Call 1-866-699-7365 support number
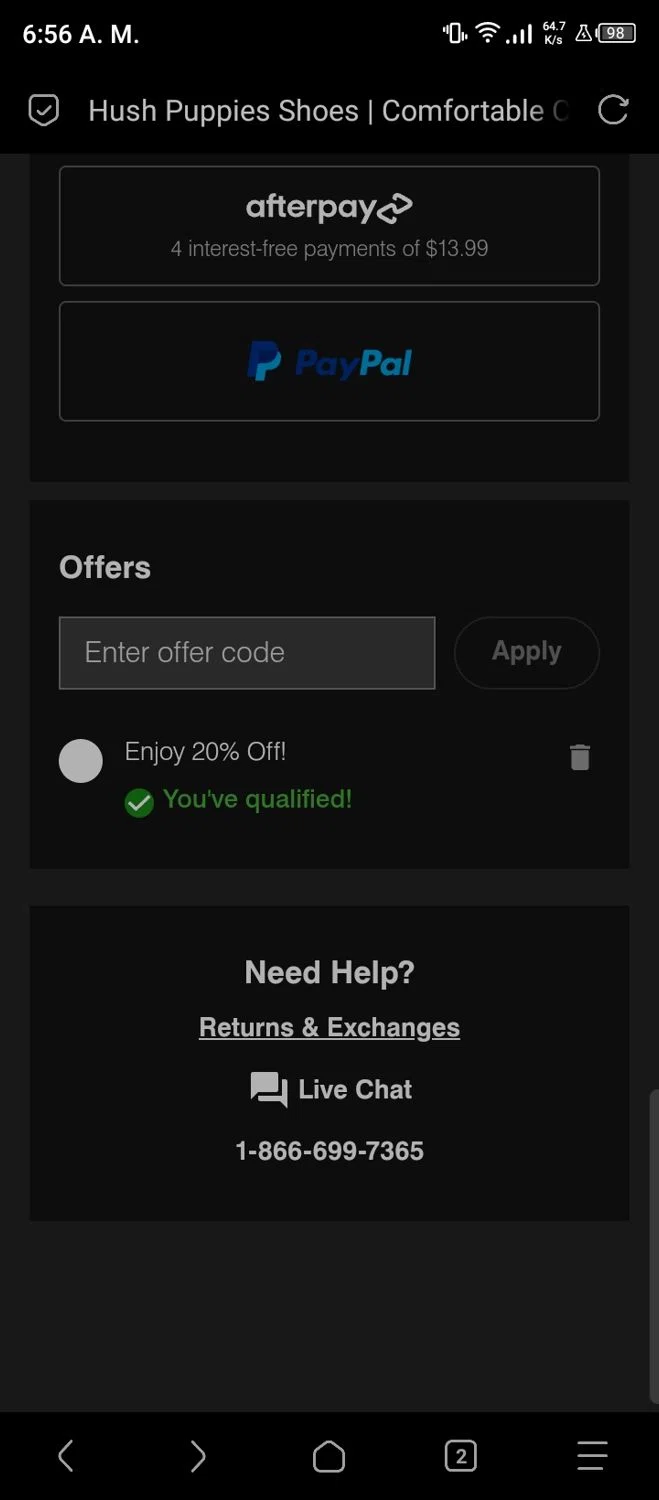 (x=329, y=1151)
